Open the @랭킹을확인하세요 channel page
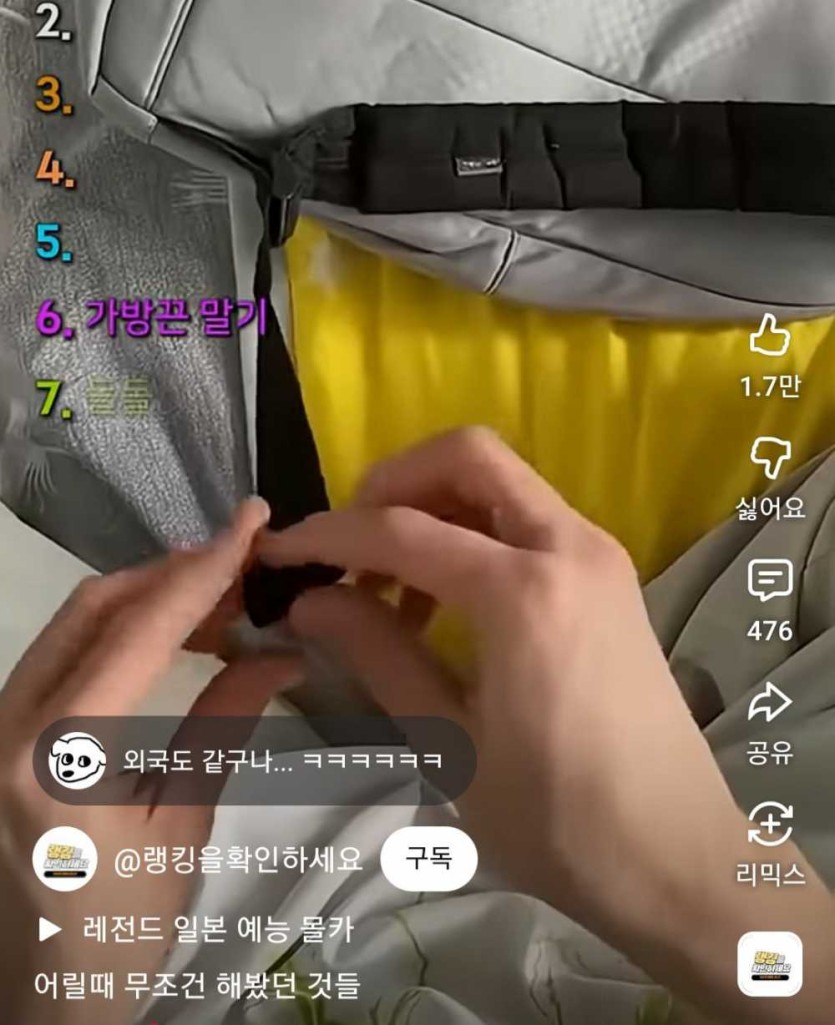The image size is (835, 1025). (x=237, y=860)
